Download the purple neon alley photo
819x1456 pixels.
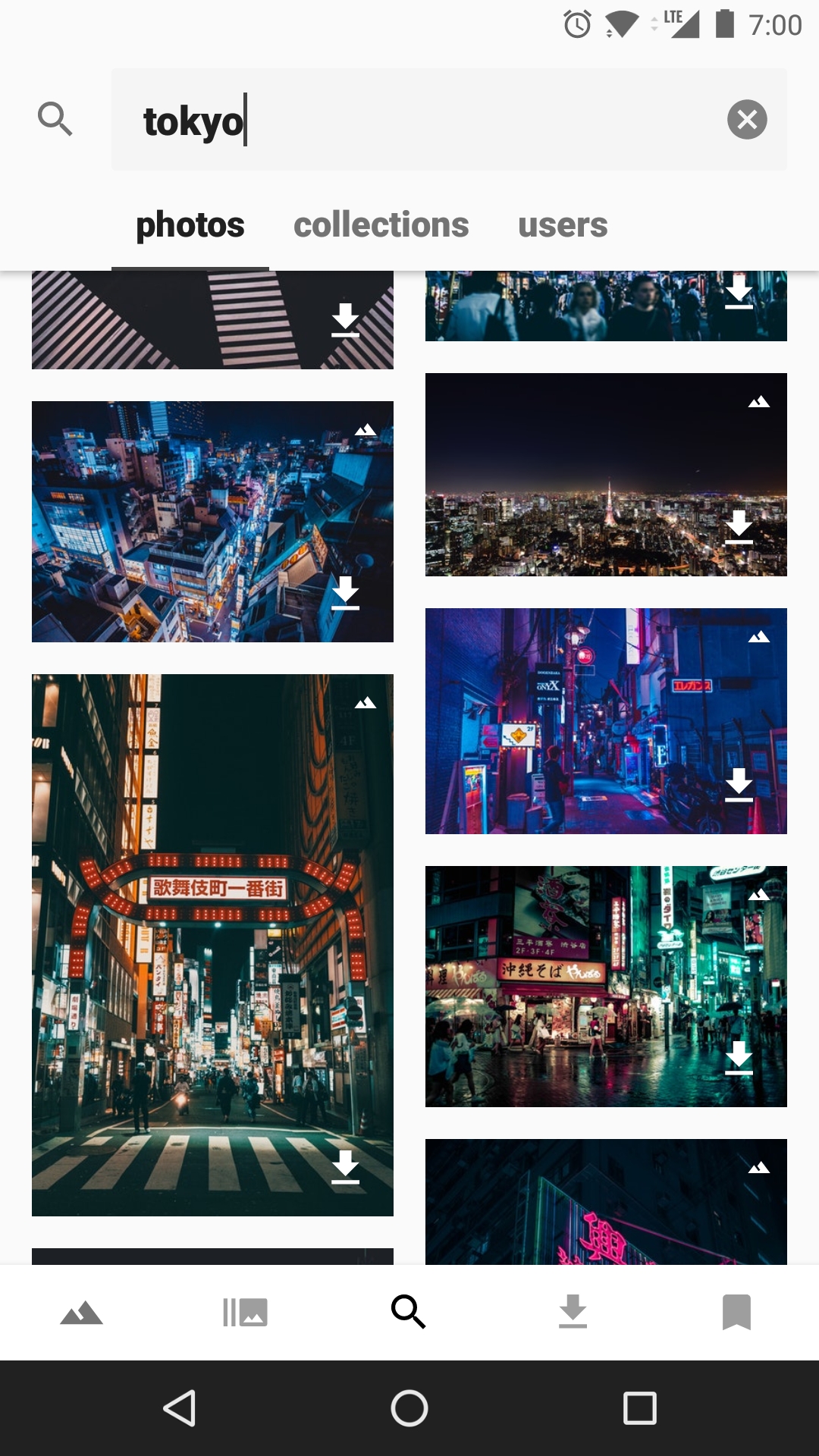pos(739,785)
